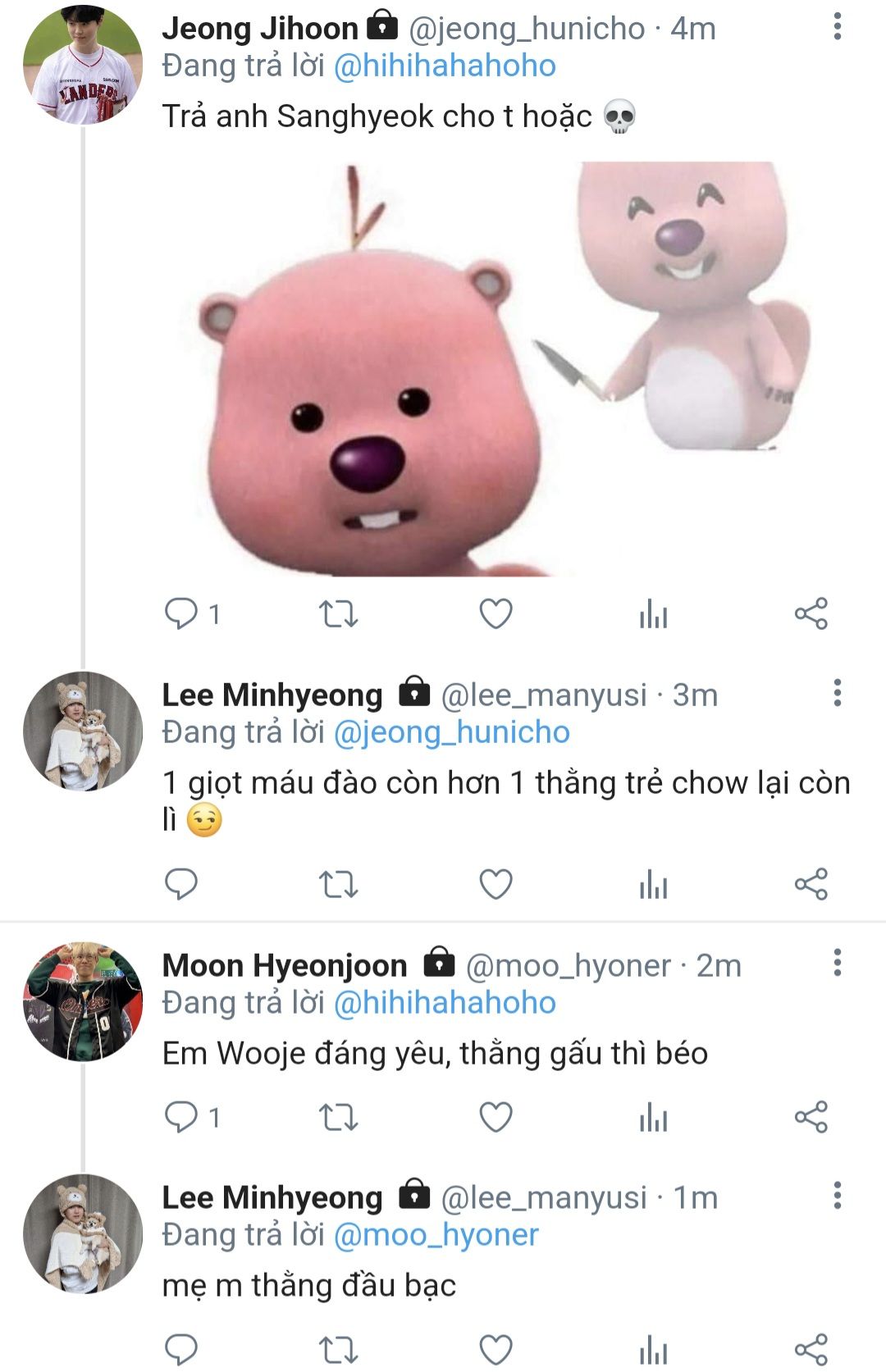This screenshot has width=886, height=1372.
Task: Open Jeong Jihoon's profile picture
Action: (x=82, y=65)
